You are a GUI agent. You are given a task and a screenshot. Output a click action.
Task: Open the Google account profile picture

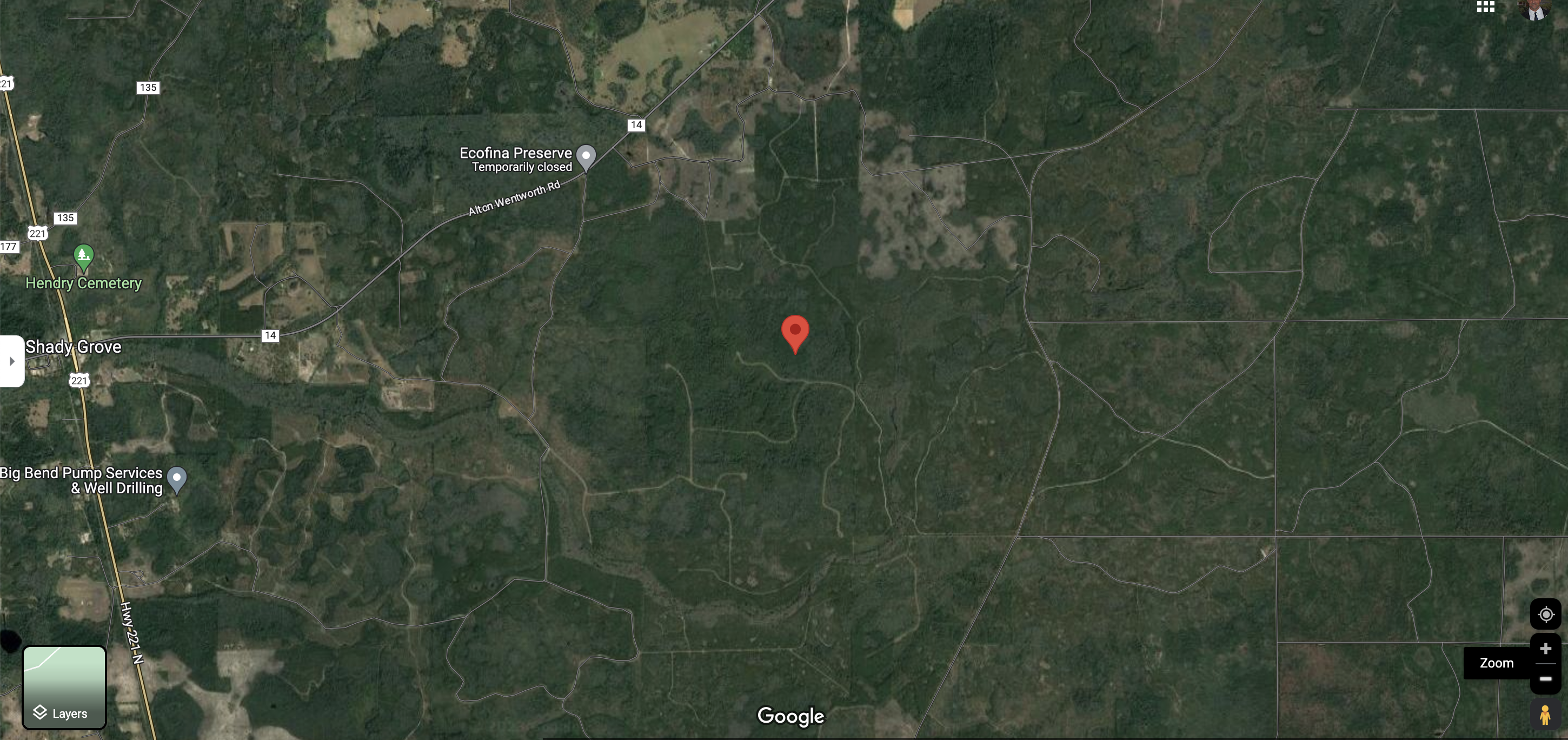point(1534,9)
